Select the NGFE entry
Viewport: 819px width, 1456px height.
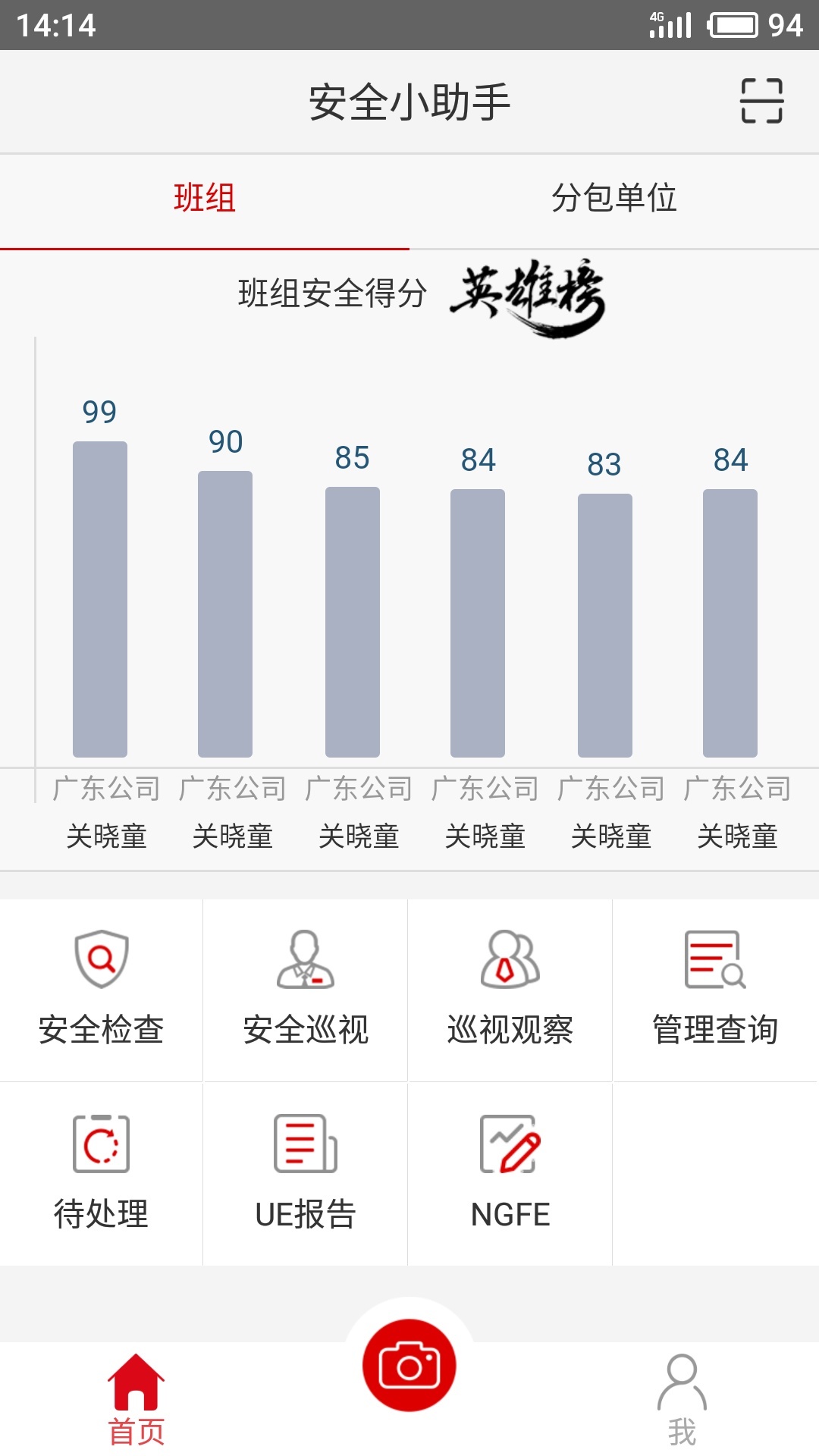(510, 1173)
